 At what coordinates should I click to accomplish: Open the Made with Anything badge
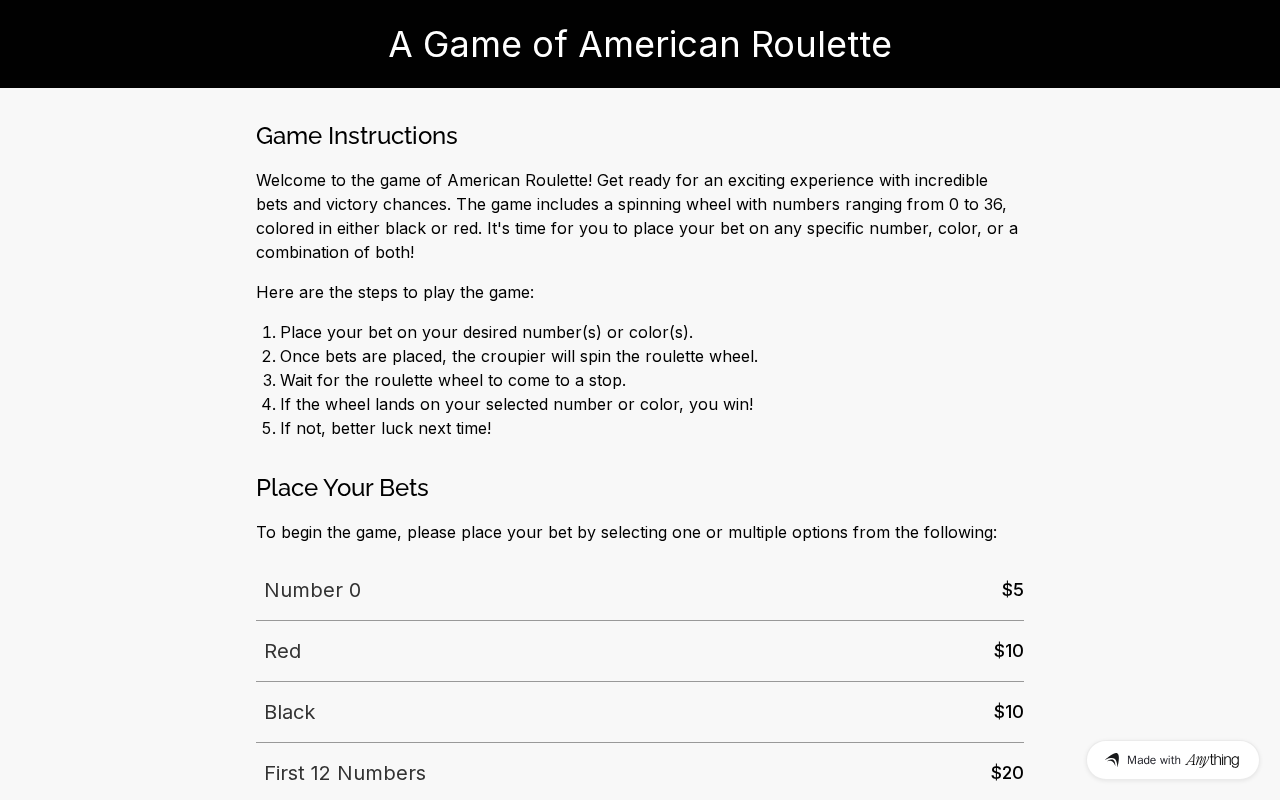pyautogui.click(x=1172, y=760)
